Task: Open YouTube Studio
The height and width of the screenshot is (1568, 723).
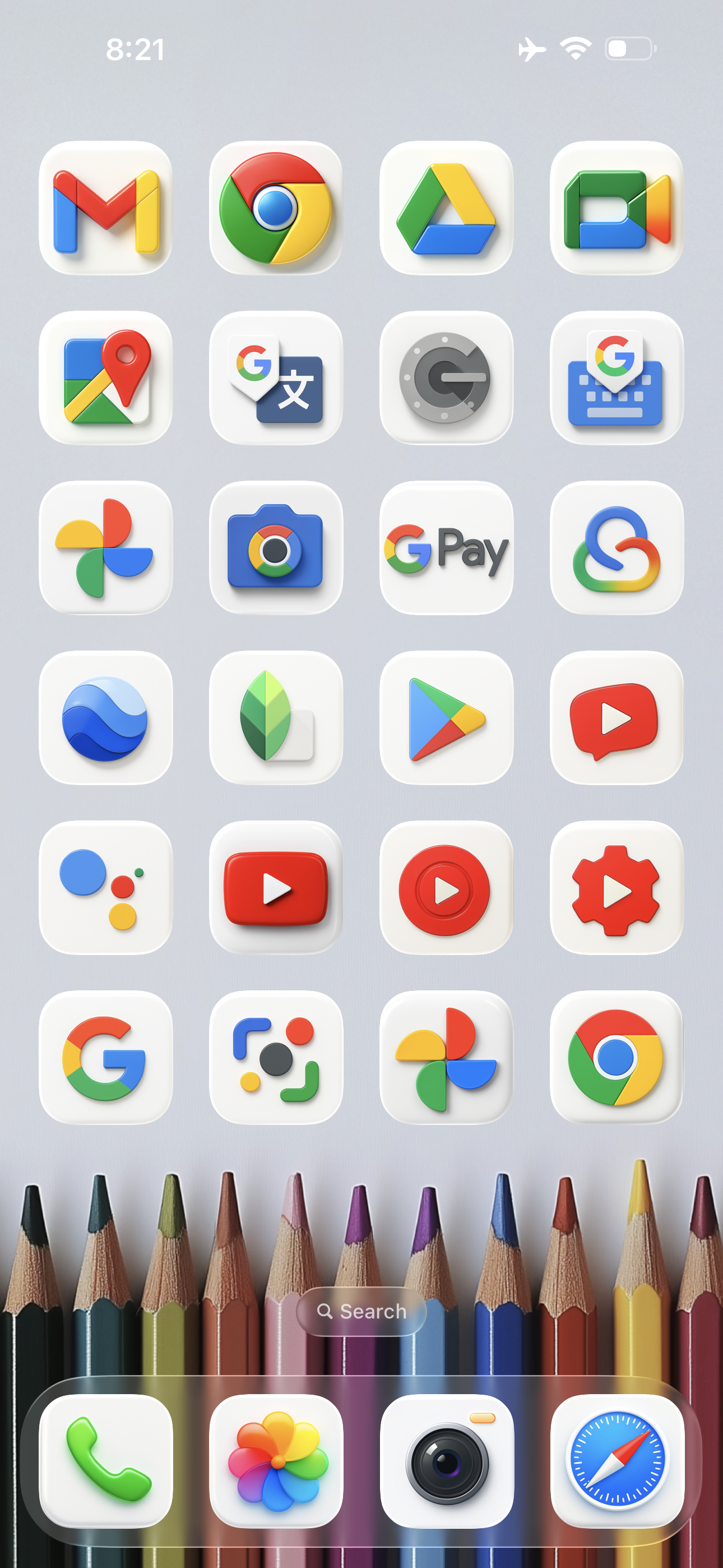Action: coord(617,888)
